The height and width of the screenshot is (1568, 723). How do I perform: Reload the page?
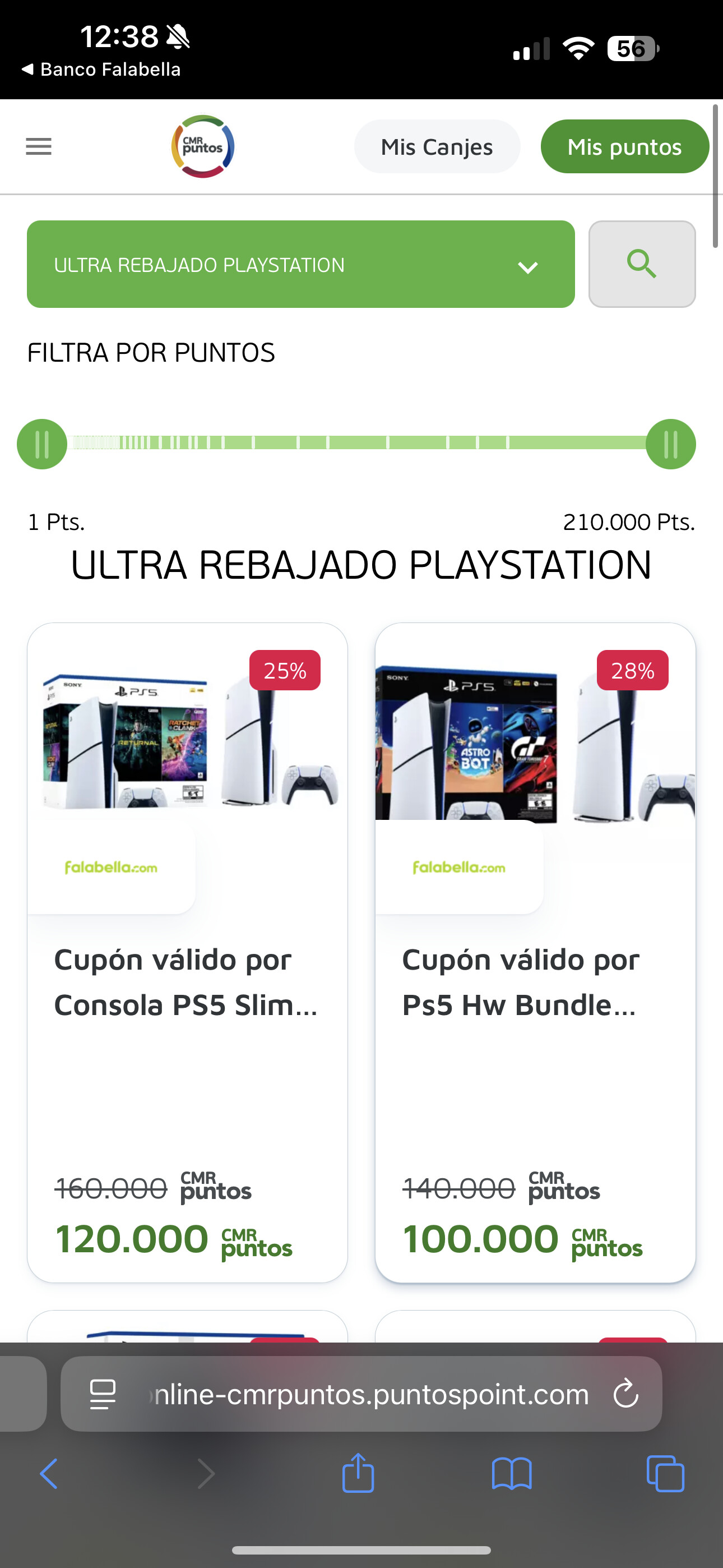625,1394
